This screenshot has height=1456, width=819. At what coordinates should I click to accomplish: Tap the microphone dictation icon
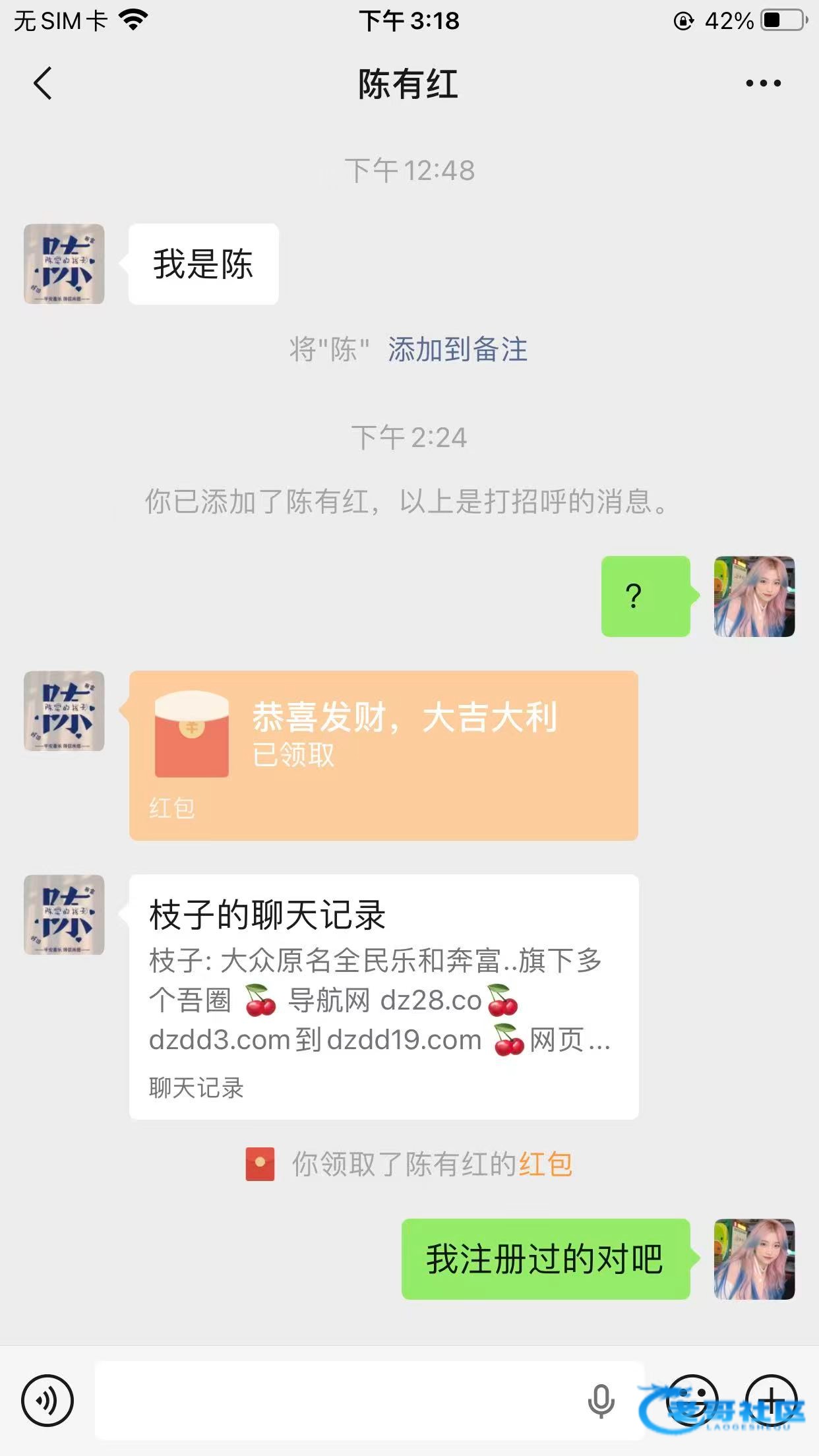(601, 1401)
